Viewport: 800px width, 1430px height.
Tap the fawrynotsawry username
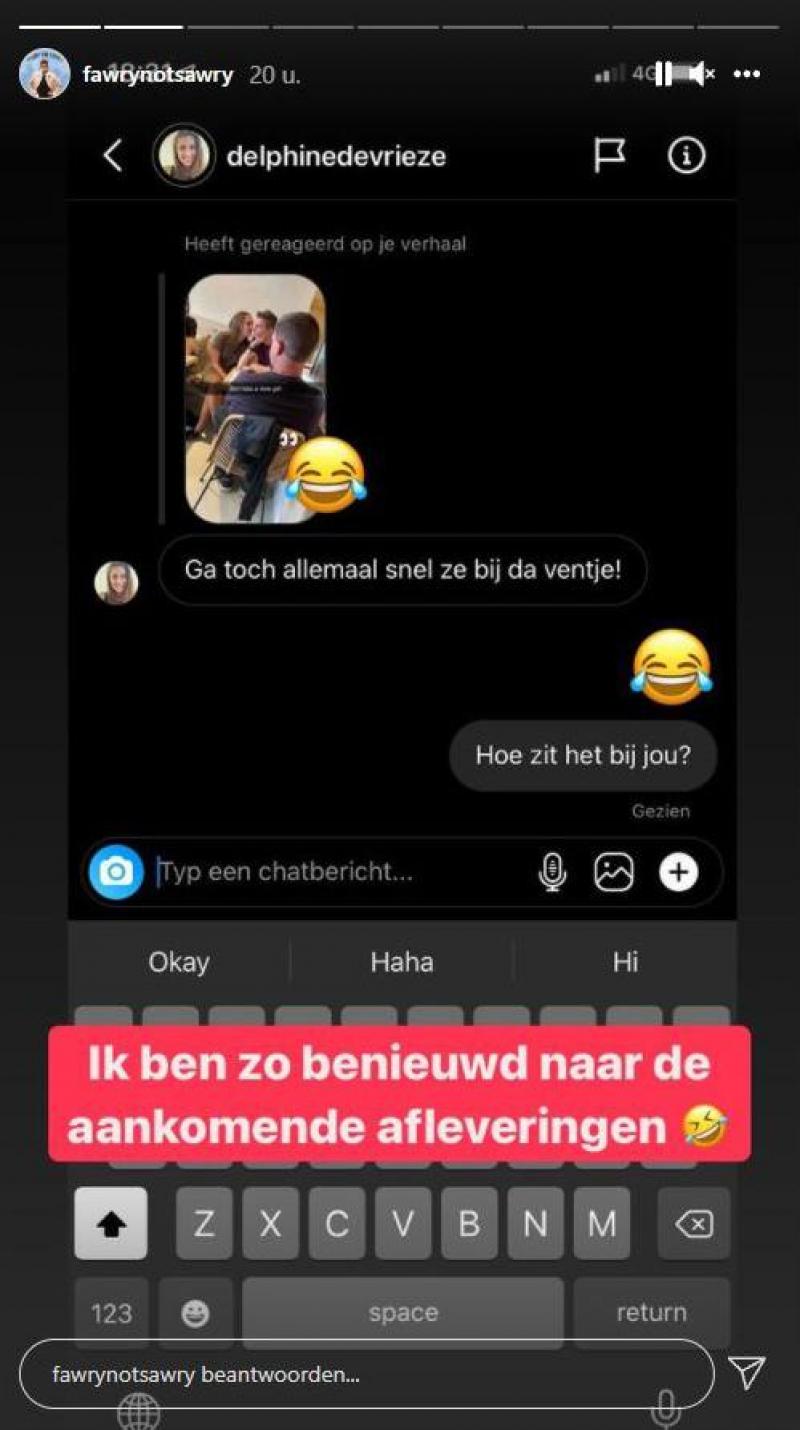coord(159,75)
